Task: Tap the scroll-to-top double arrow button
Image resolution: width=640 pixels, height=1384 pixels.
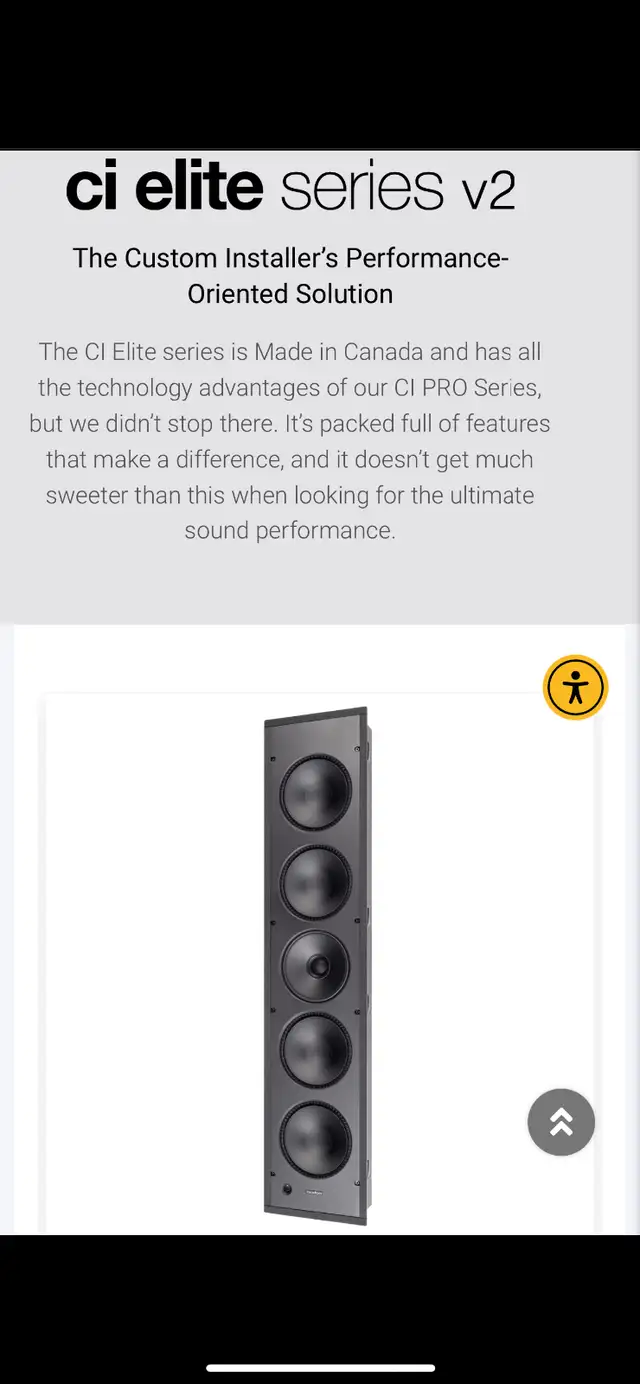Action: pos(561,1122)
